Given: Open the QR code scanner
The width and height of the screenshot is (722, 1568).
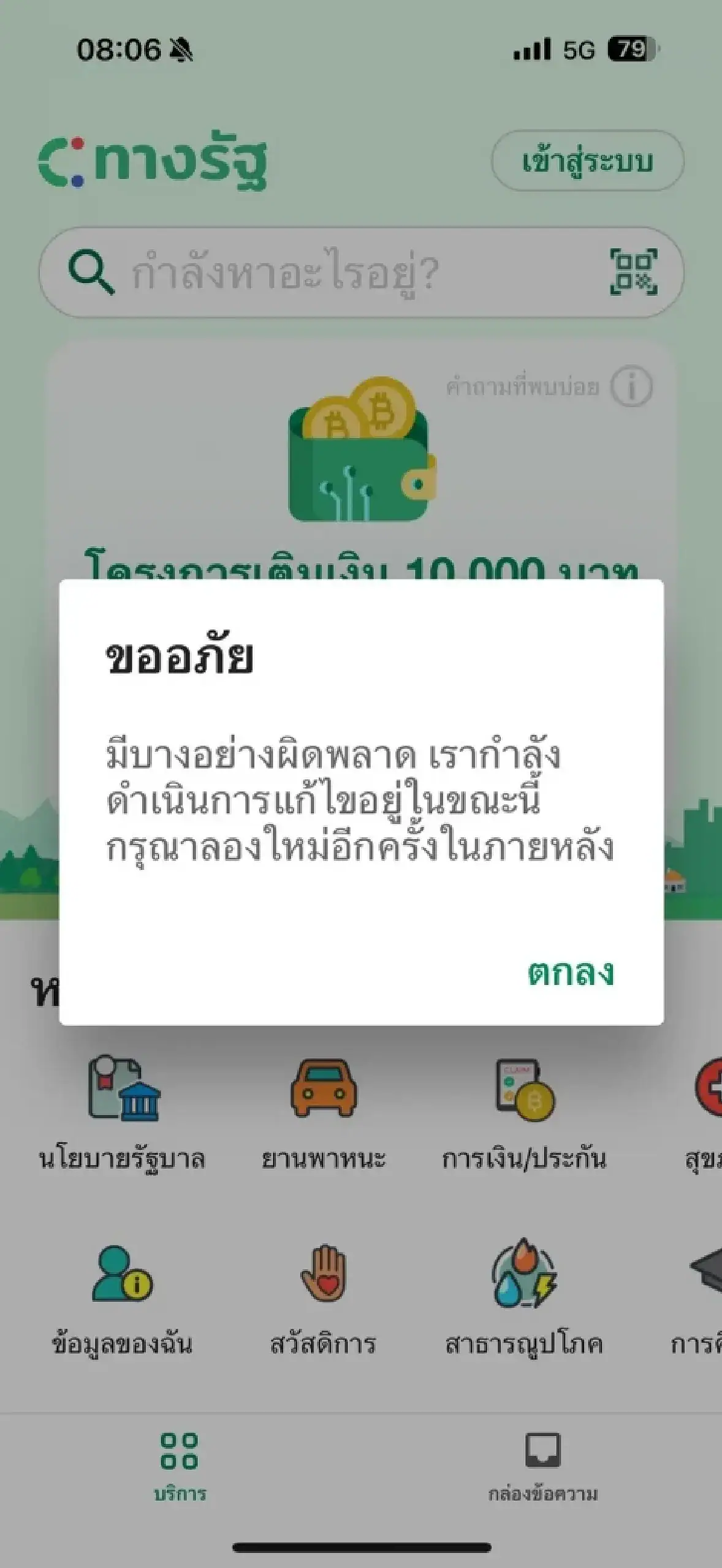Looking at the screenshot, I should point(633,272).
